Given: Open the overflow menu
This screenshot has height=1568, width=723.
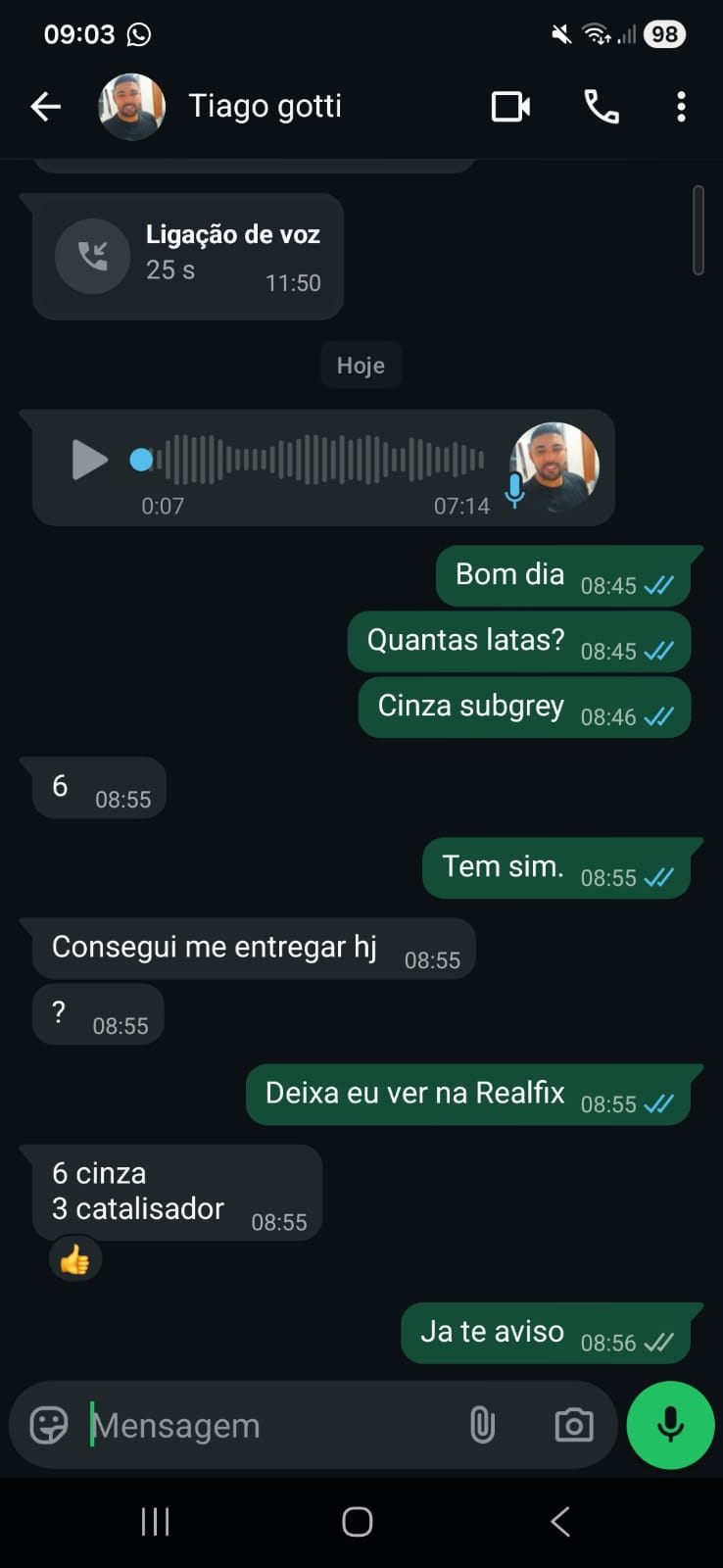Looking at the screenshot, I should [681, 106].
